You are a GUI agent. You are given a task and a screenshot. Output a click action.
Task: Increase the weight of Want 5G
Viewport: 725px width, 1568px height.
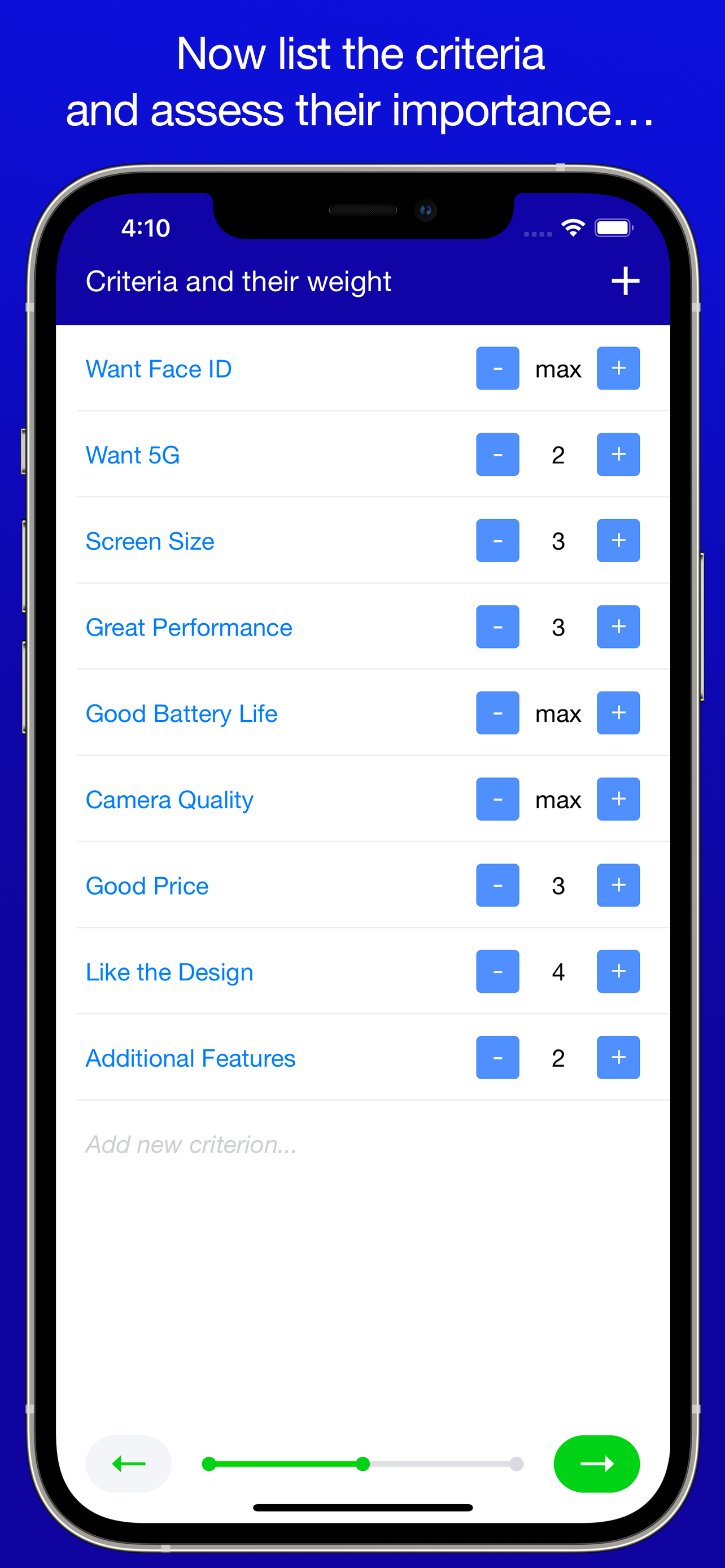pyautogui.click(x=618, y=454)
